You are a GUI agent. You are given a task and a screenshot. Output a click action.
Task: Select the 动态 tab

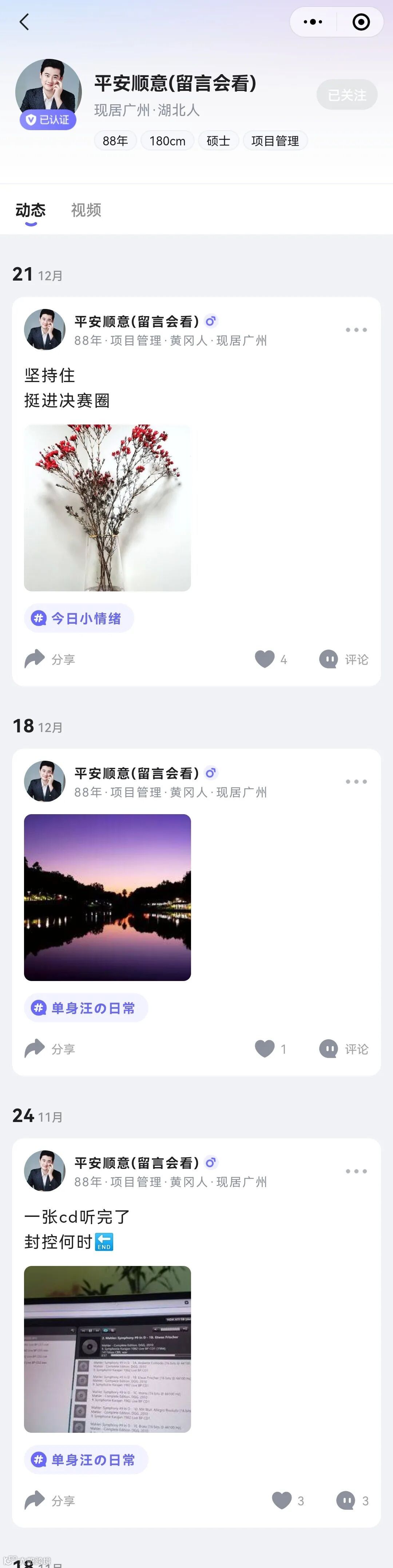coord(31,210)
